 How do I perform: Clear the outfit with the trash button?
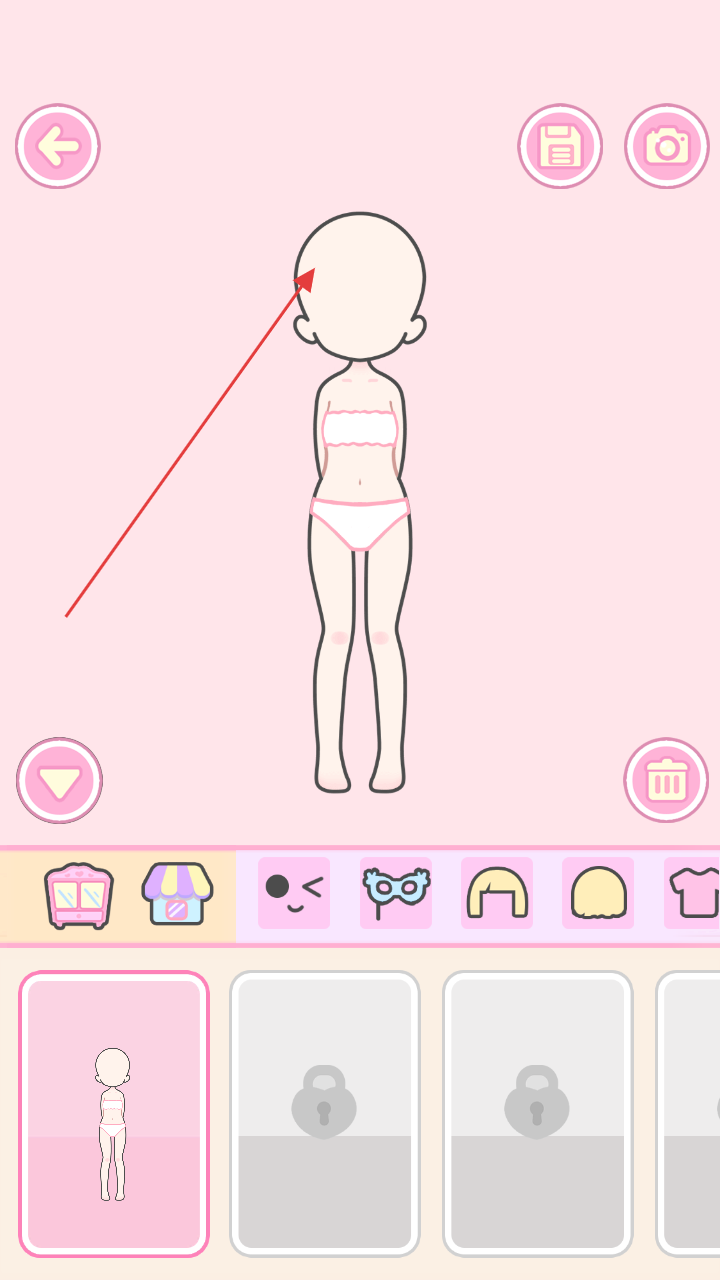point(666,780)
